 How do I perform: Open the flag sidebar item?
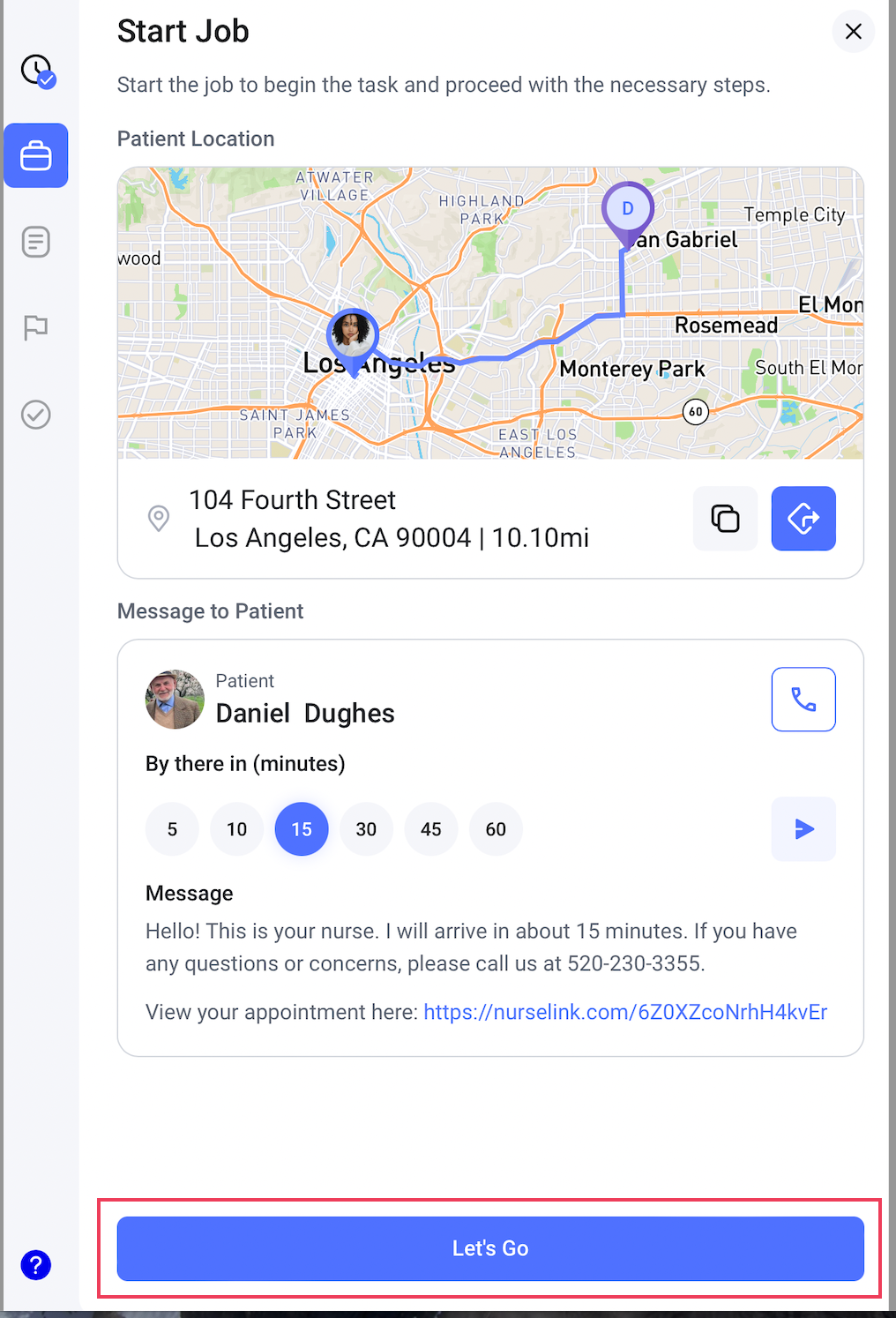pyautogui.click(x=36, y=328)
